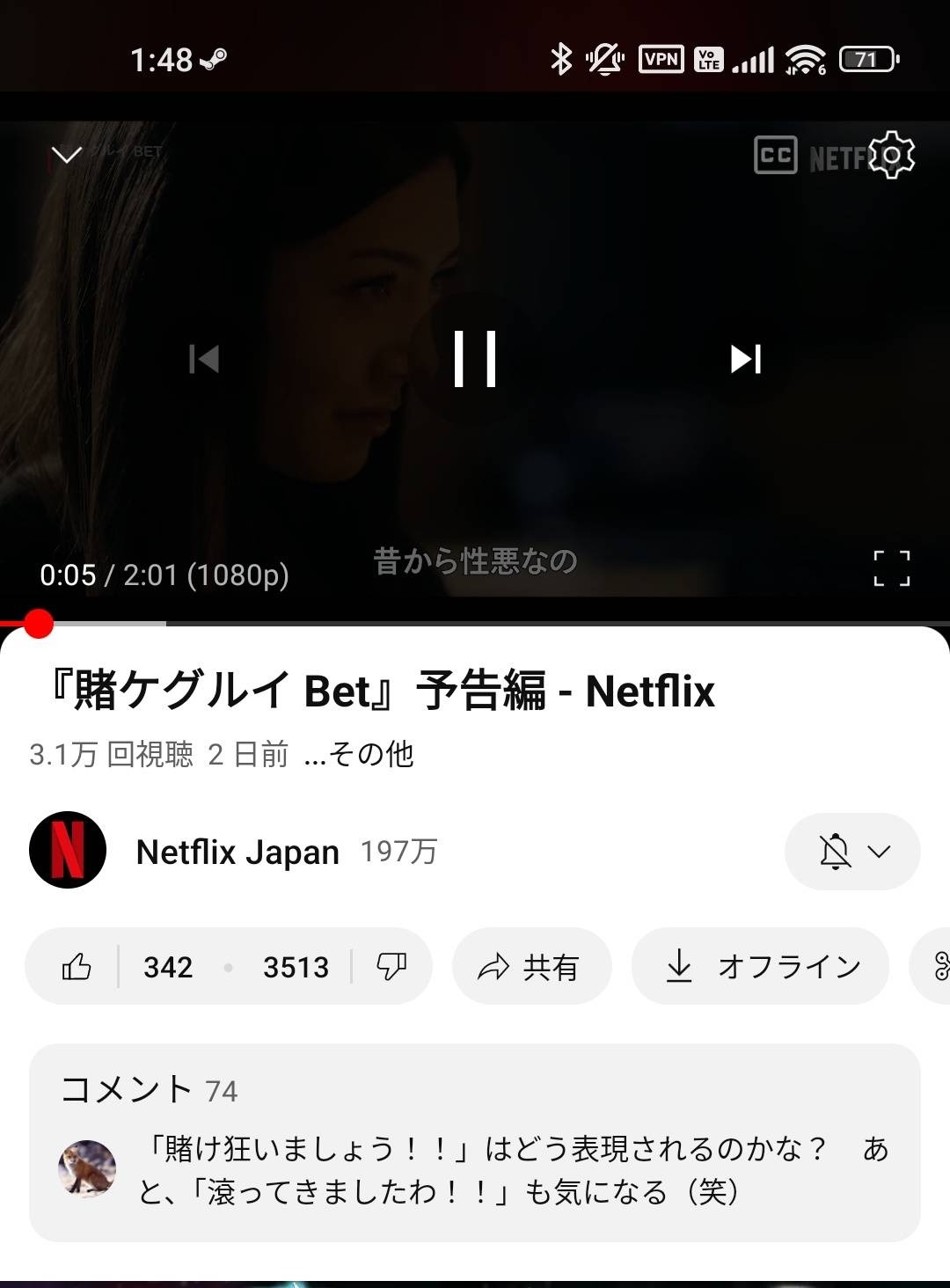This screenshot has width=950, height=1288.
Task: Dislike this video
Action: pos(391,967)
